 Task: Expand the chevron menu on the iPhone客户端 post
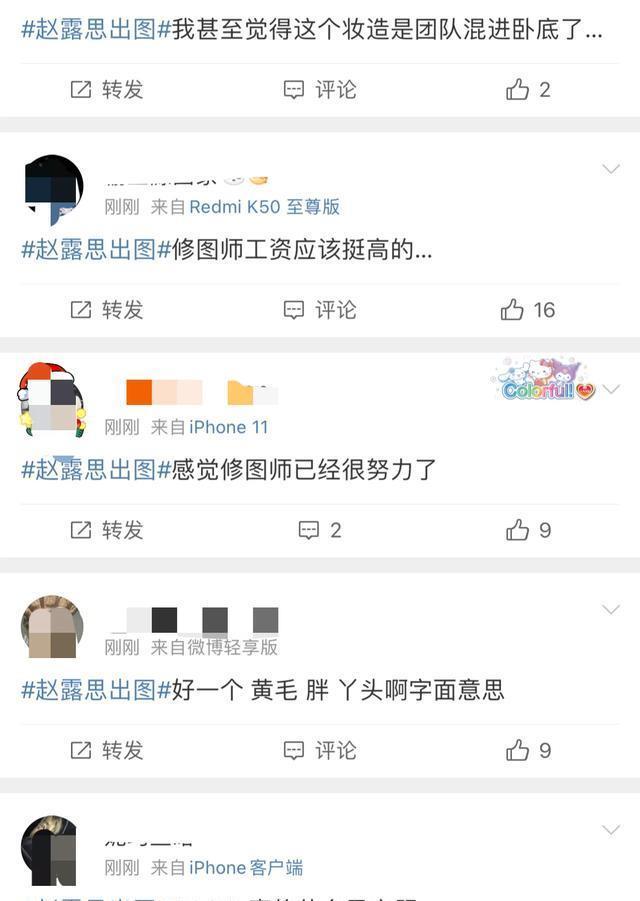611,830
